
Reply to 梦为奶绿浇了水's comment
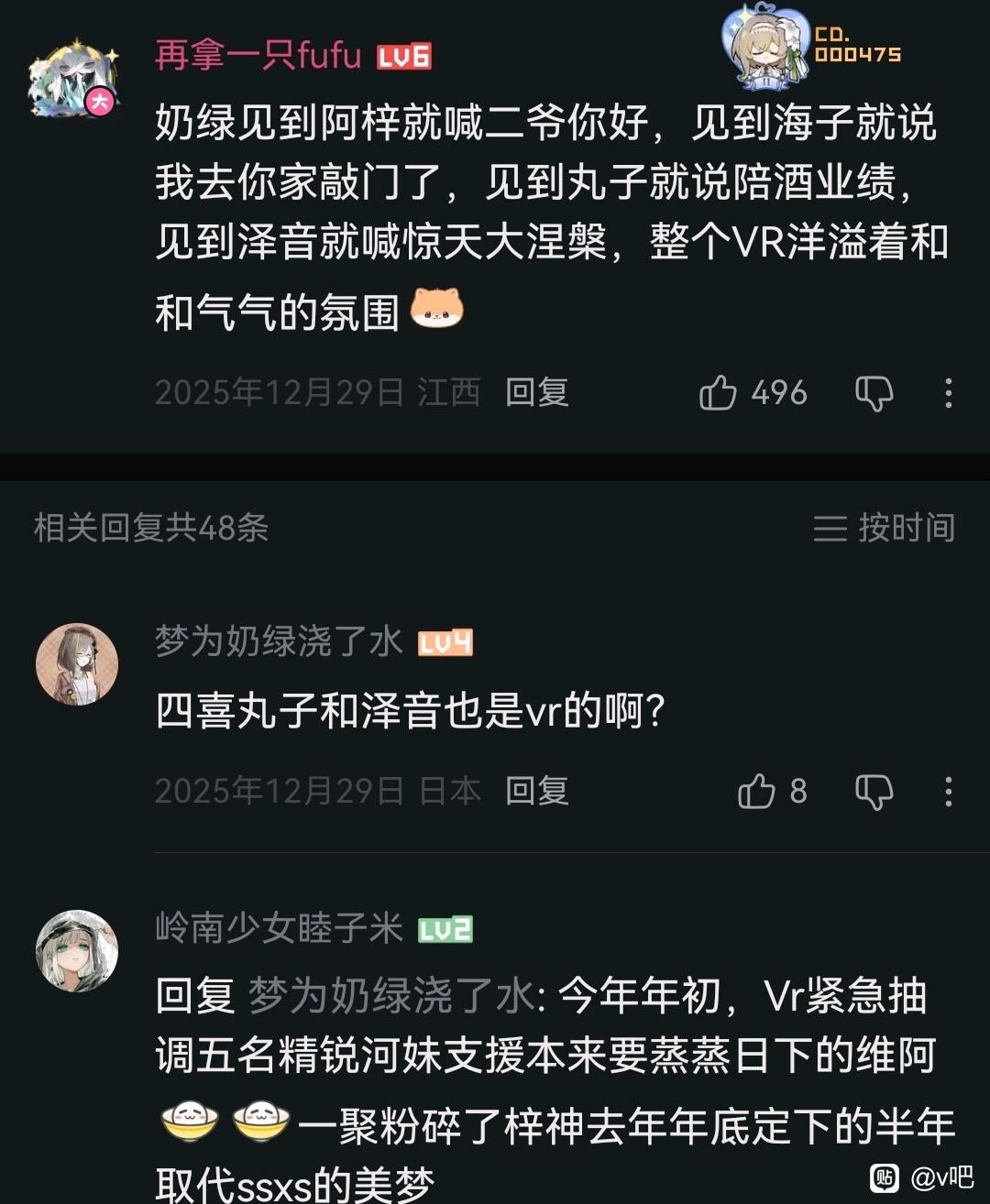tap(537, 791)
